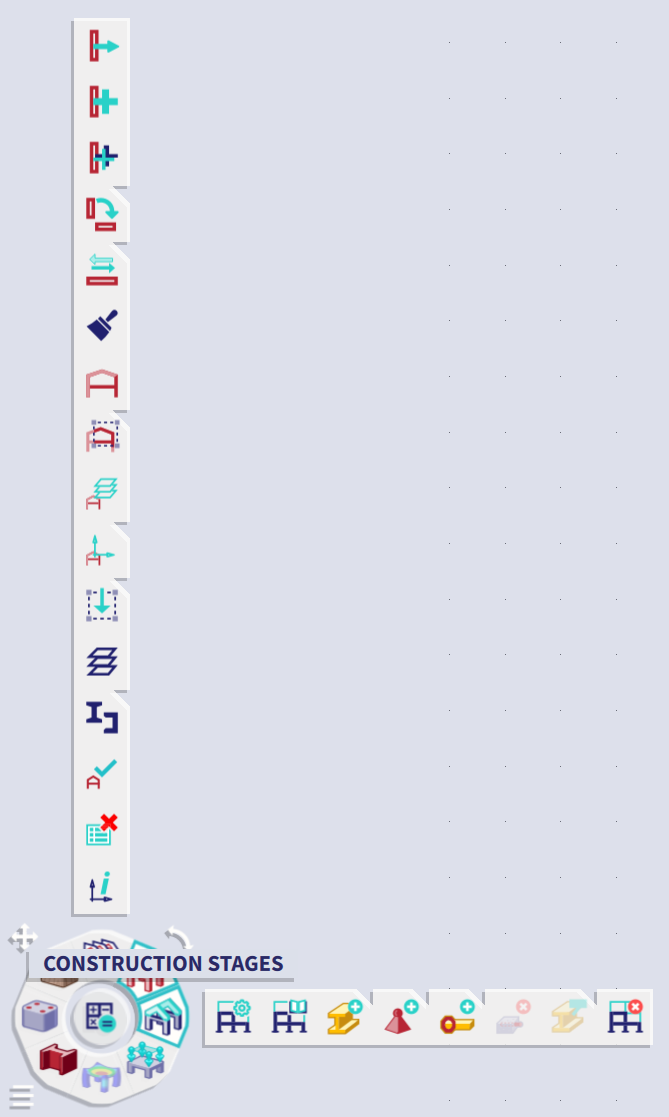The width and height of the screenshot is (669, 1117).
Task: Open the coordinate info tool
Action: [102, 886]
